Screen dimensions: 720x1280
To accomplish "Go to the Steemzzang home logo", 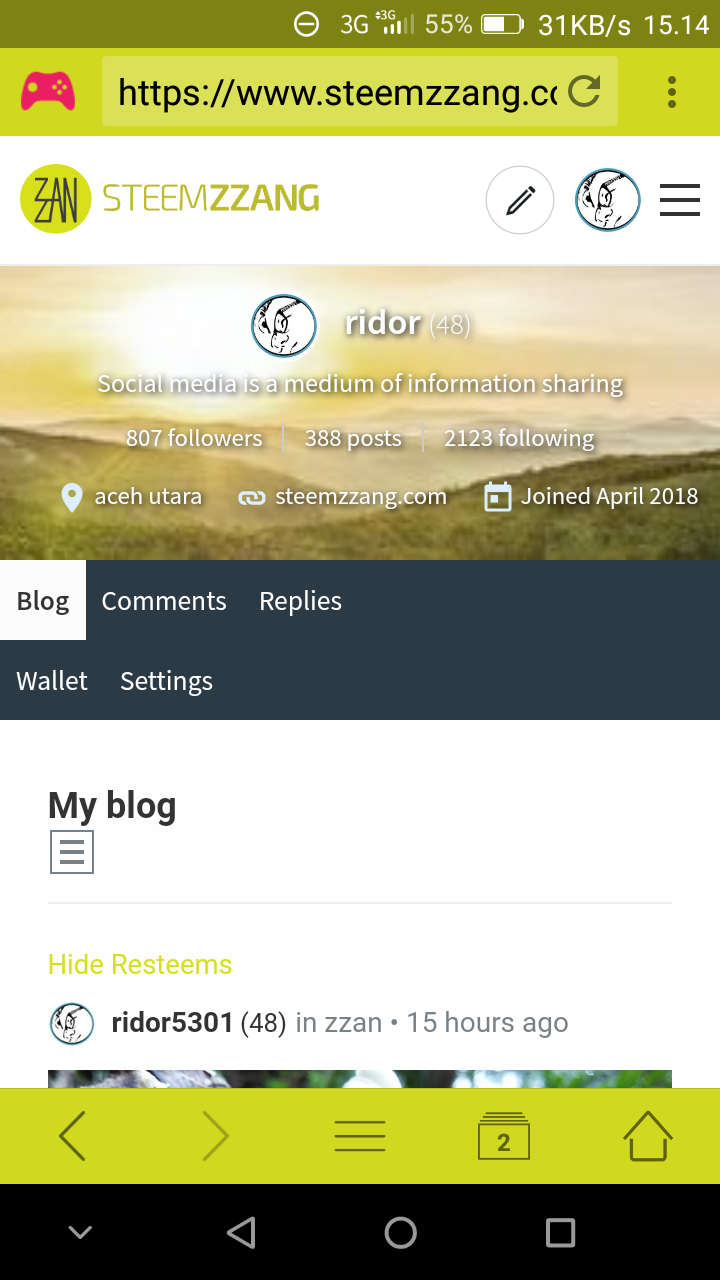I will click(x=170, y=198).
